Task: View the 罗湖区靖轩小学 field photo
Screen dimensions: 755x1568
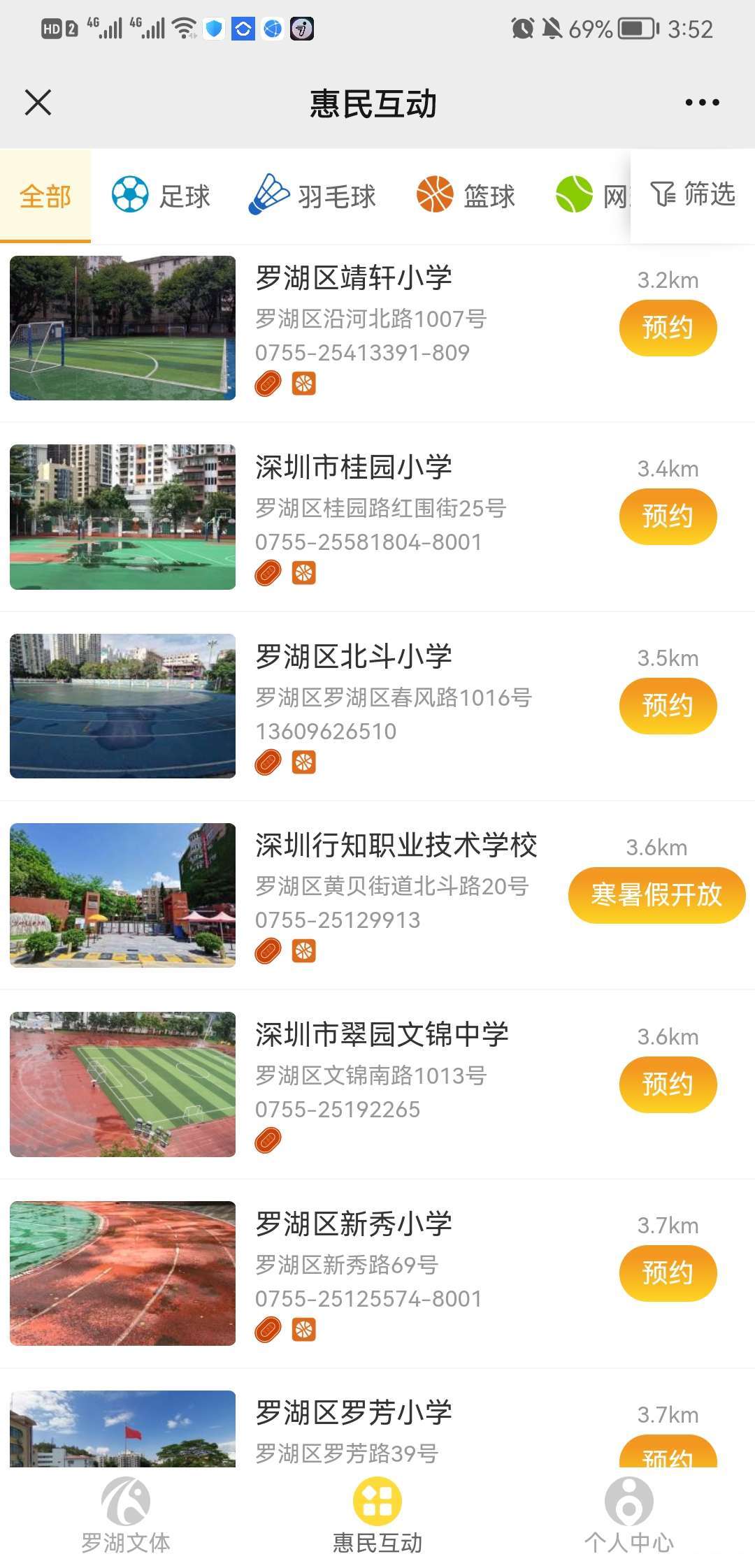Action: [x=123, y=328]
